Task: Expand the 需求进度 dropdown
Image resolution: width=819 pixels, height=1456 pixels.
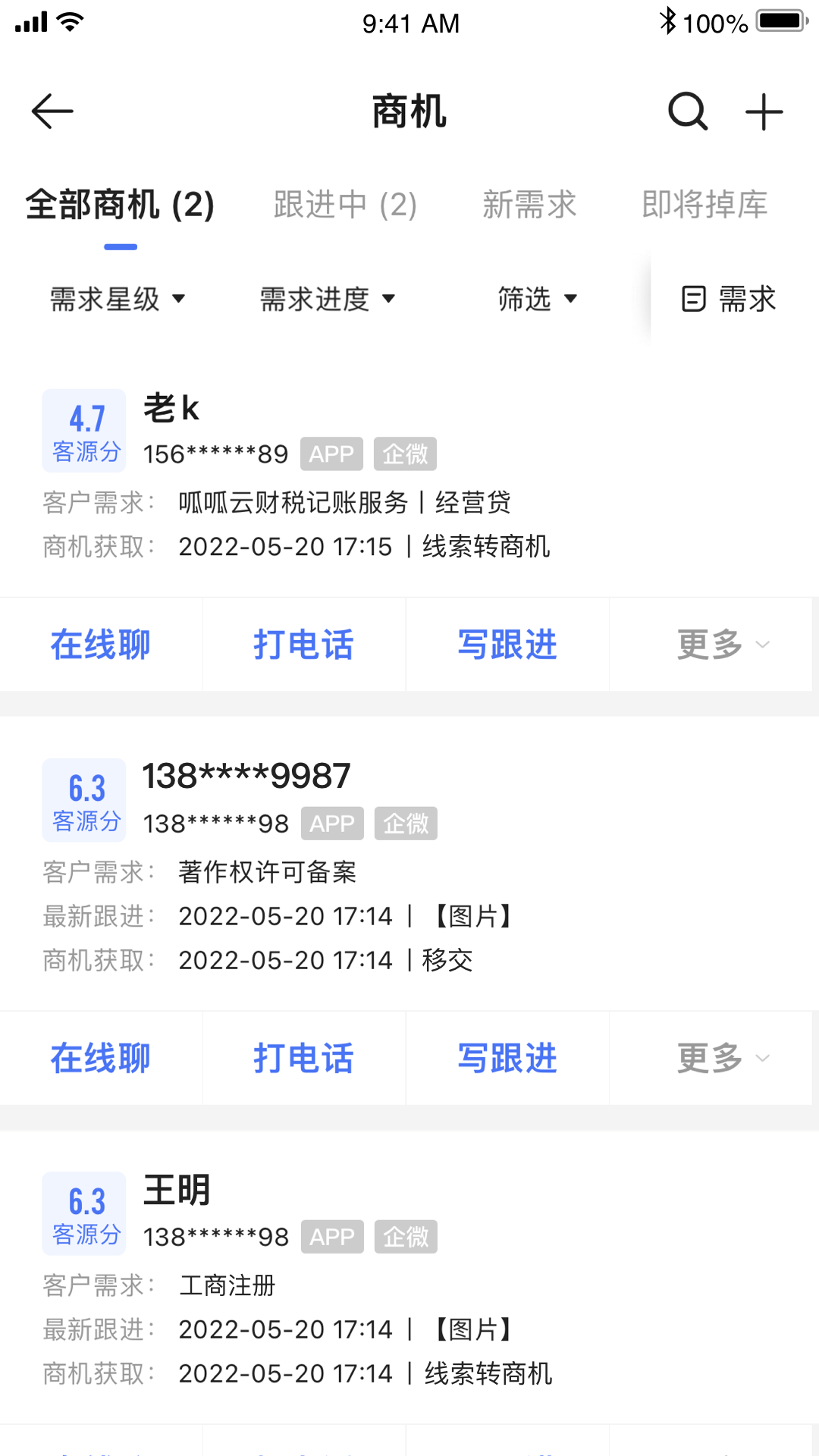Action: pyautogui.click(x=328, y=299)
